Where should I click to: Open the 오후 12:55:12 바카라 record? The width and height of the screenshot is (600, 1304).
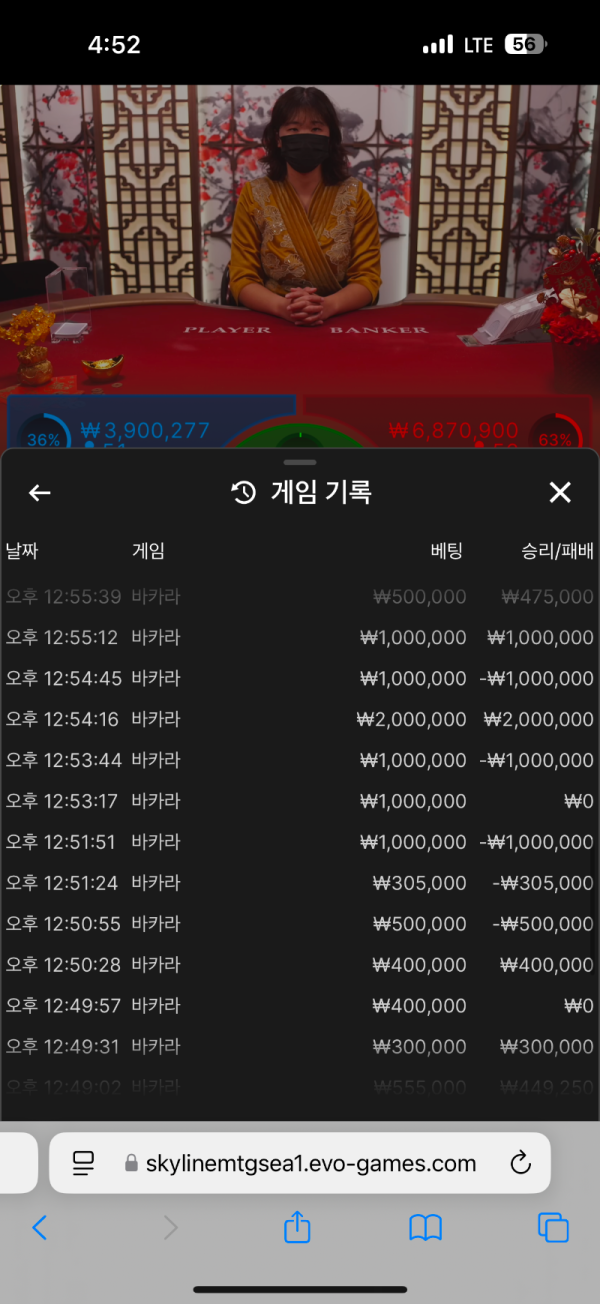(x=300, y=637)
